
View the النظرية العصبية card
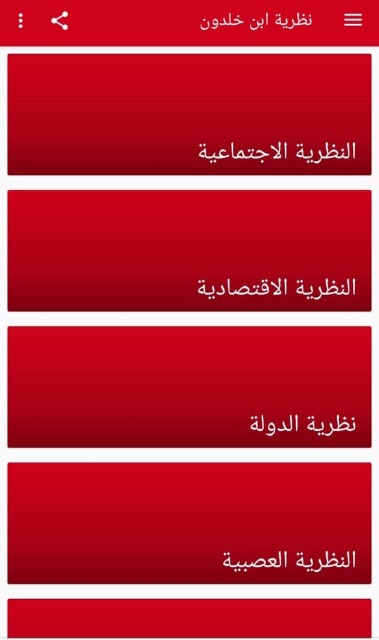(x=189, y=523)
